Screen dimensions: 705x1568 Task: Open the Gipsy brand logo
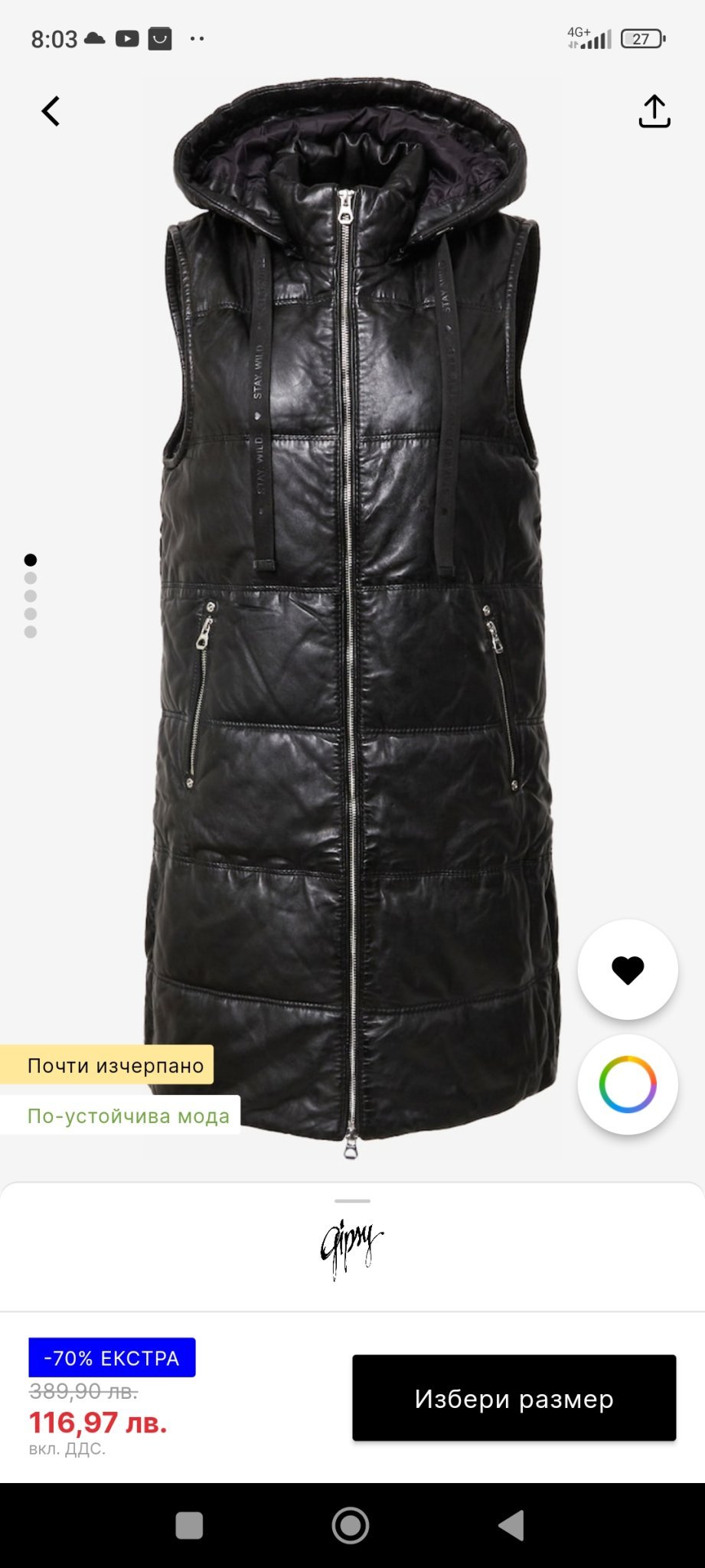click(351, 1249)
